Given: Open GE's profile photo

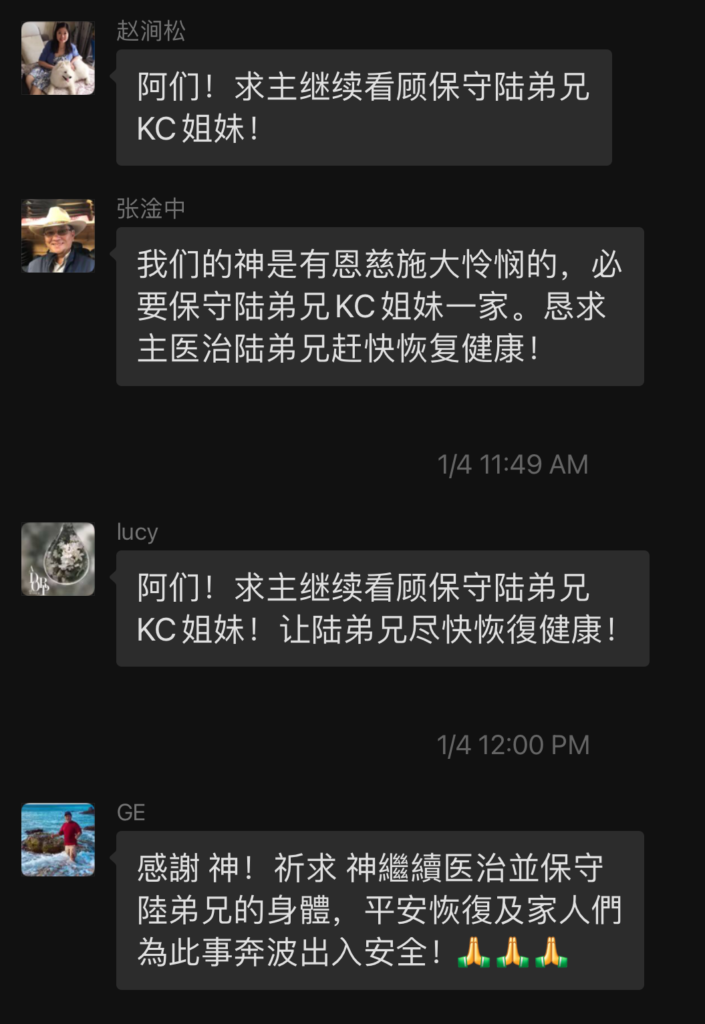Looking at the screenshot, I should 58,840.
